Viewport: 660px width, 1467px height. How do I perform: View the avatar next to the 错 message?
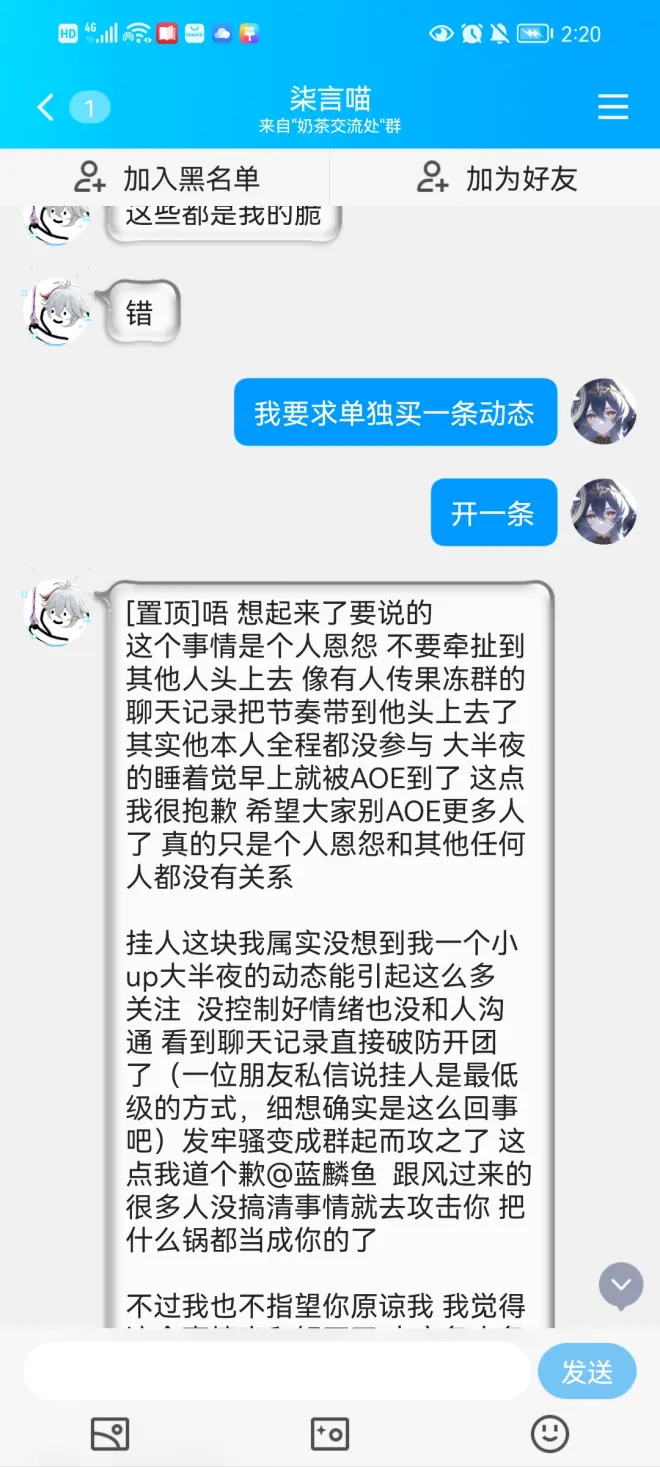pyautogui.click(x=57, y=312)
